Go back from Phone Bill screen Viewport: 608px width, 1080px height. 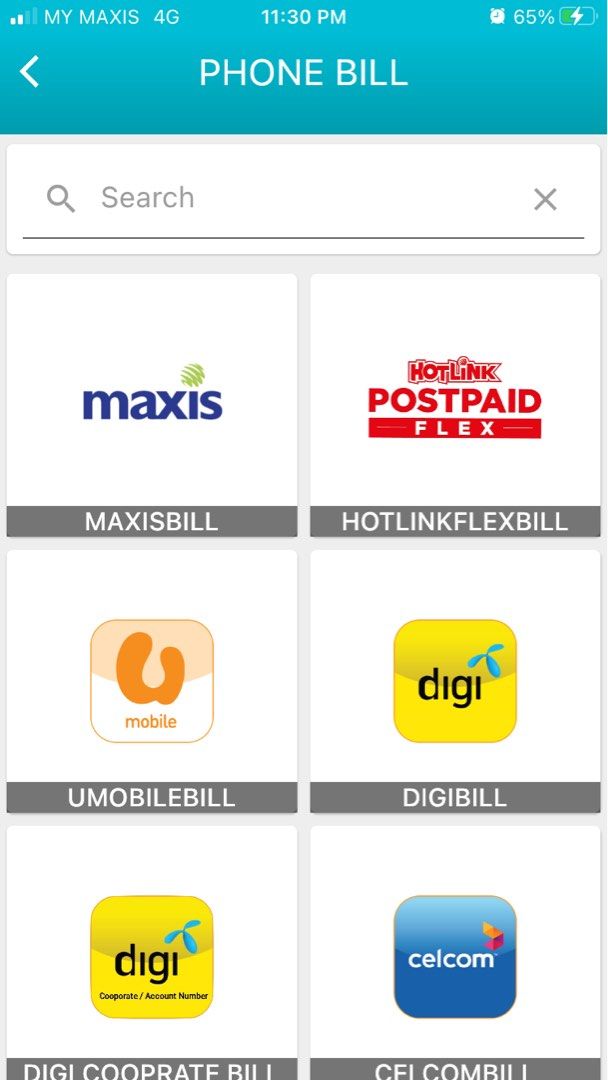tap(30, 72)
